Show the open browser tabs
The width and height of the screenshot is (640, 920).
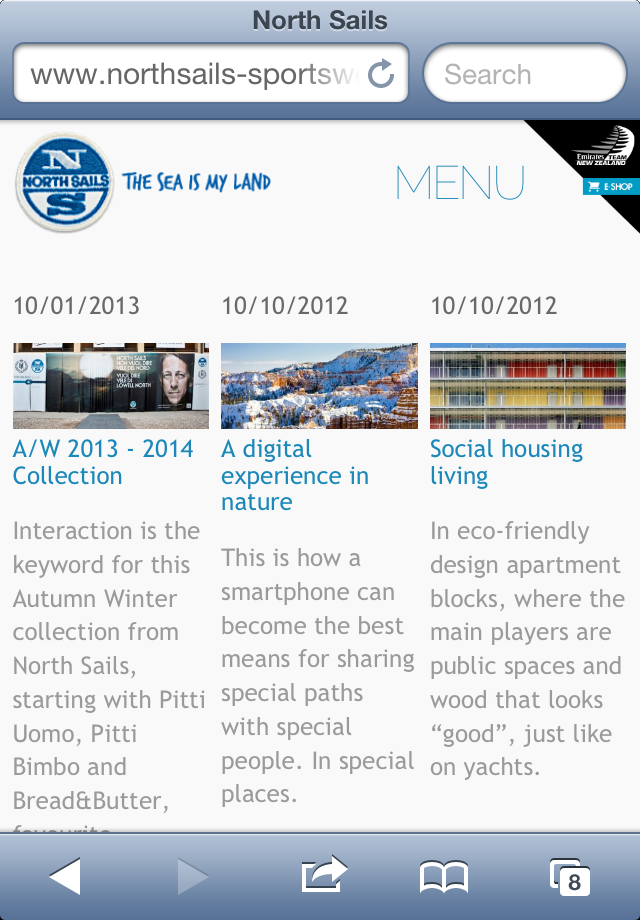(x=570, y=877)
